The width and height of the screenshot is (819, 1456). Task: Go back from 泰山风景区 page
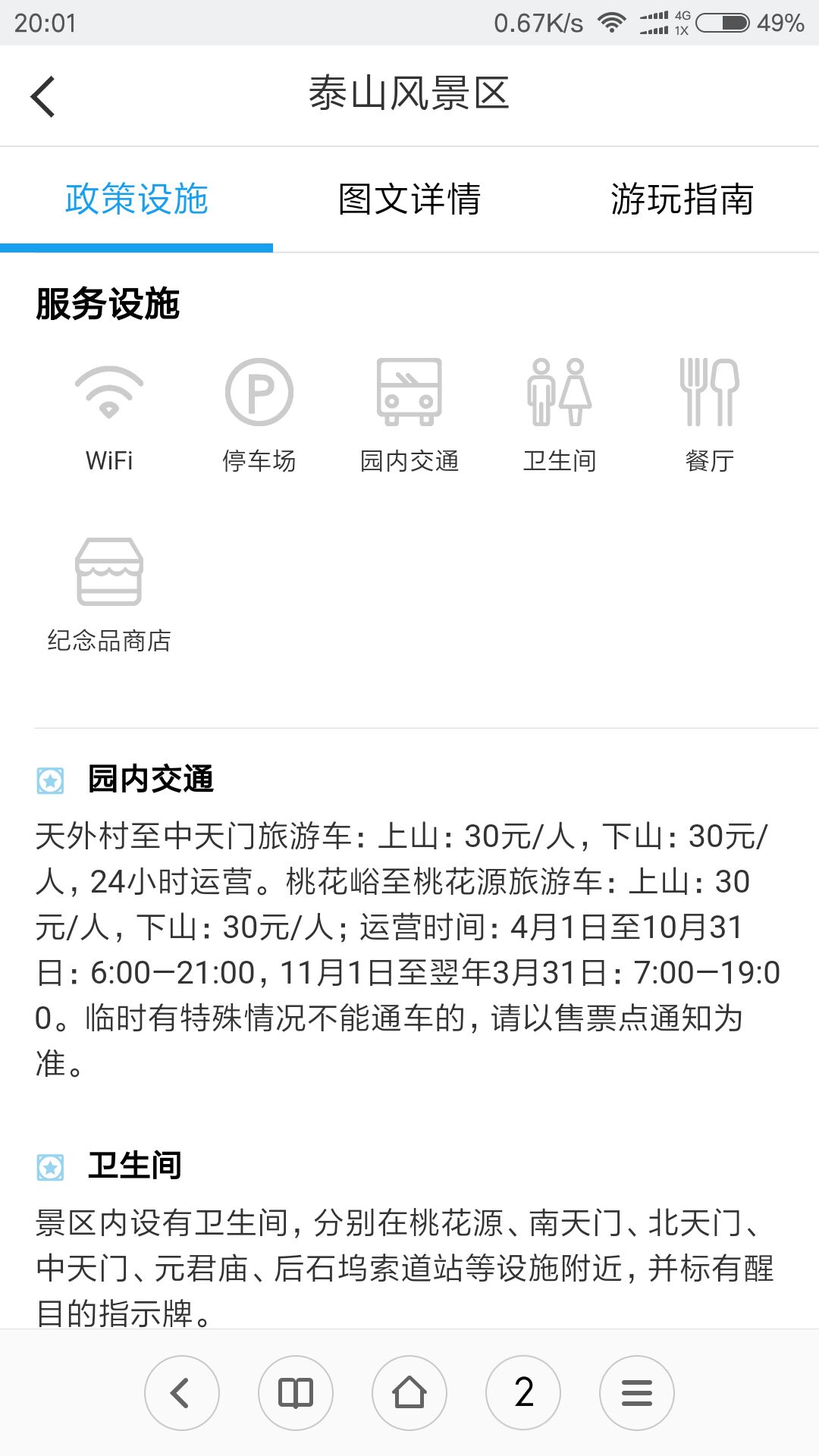point(43,96)
